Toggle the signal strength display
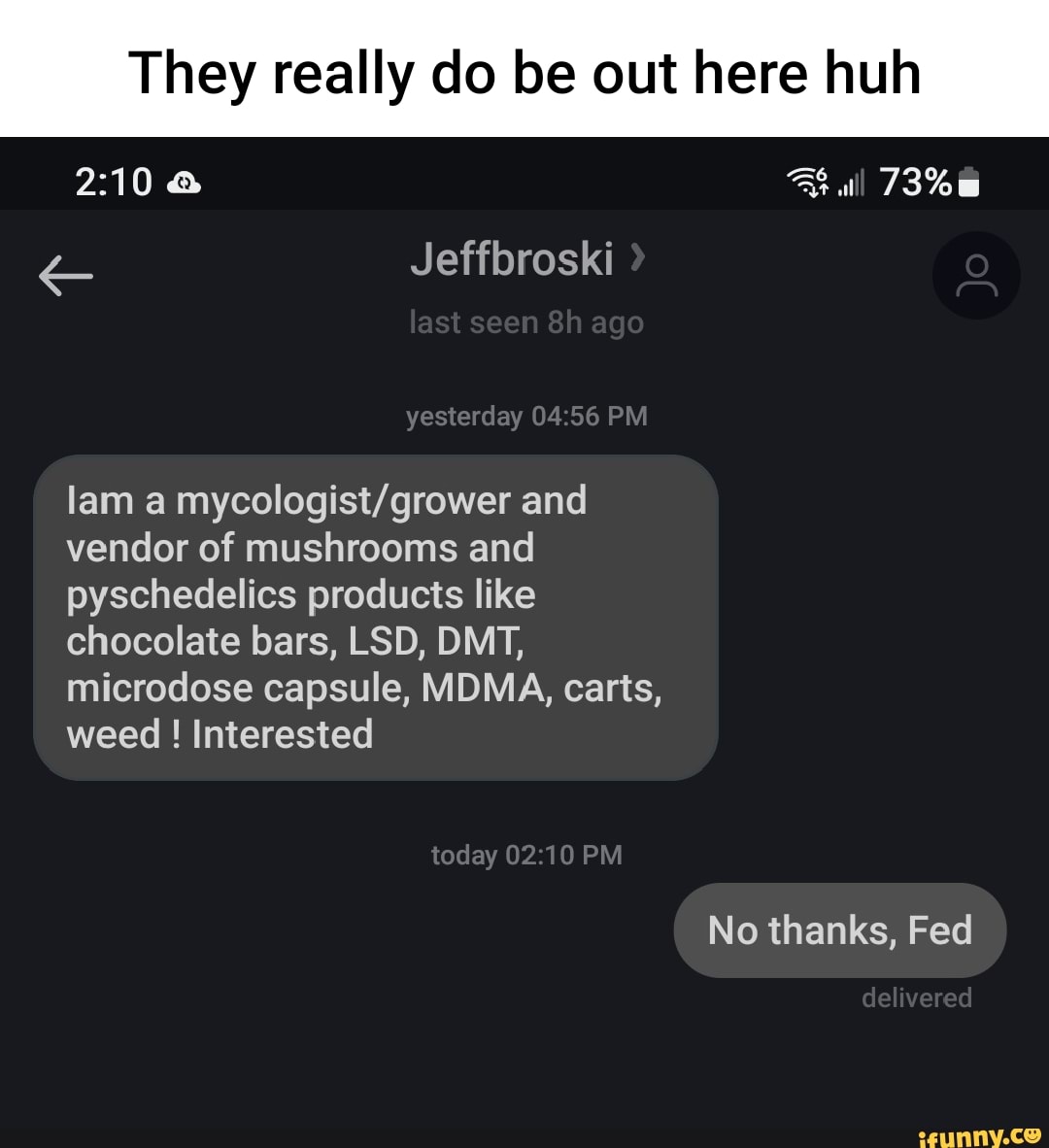This screenshot has width=1049, height=1148. click(852, 181)
